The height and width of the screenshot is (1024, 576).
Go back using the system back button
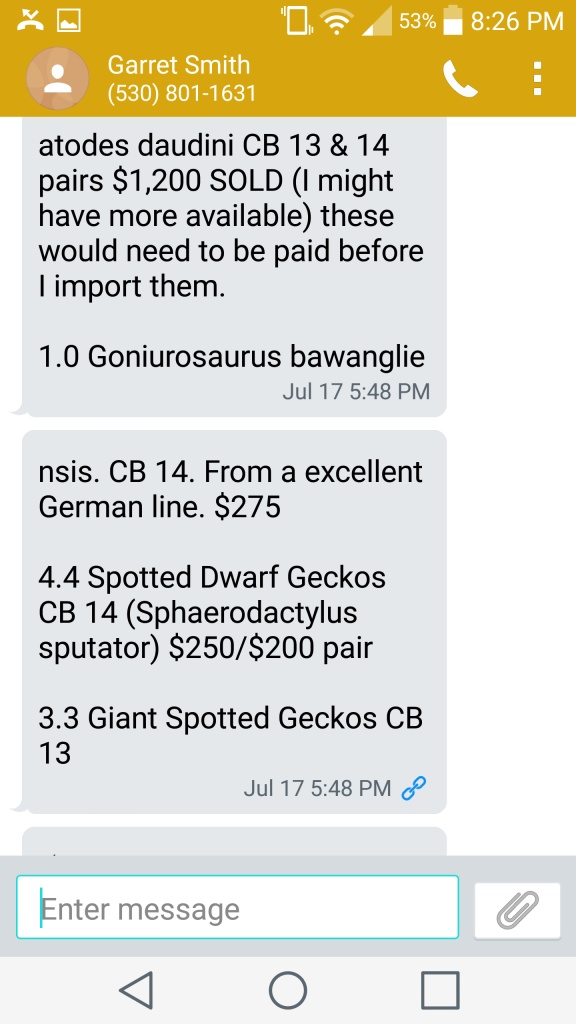(136, 990)
